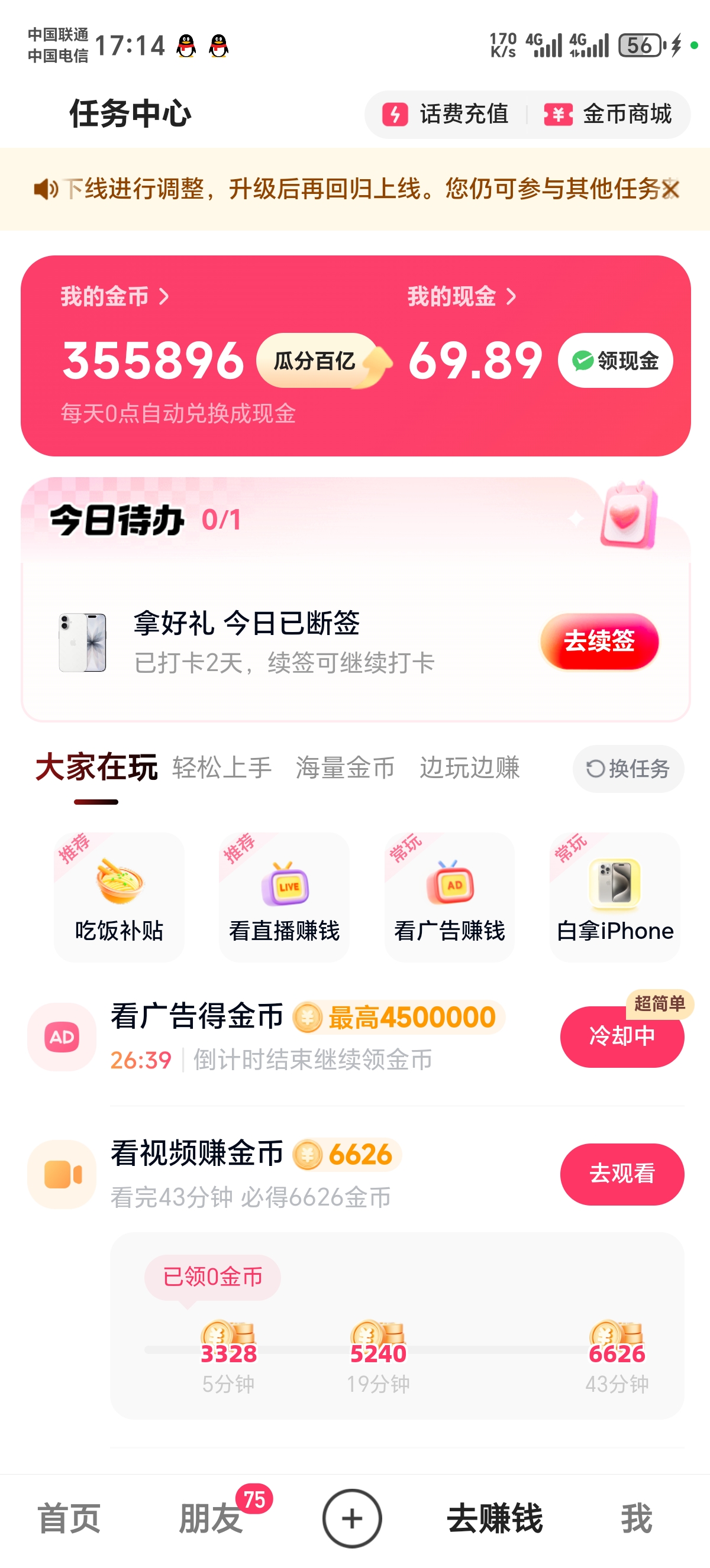Tap 领现金 to withdraw cash

pos(615,361)
